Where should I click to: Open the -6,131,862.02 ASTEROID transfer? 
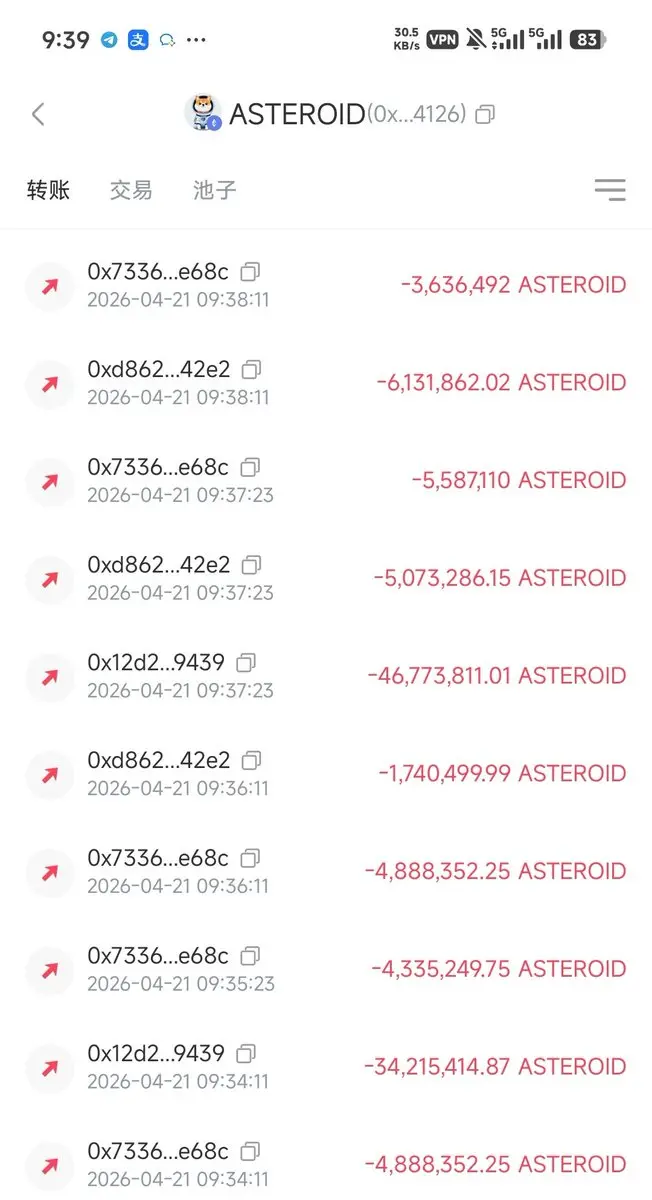326,383
